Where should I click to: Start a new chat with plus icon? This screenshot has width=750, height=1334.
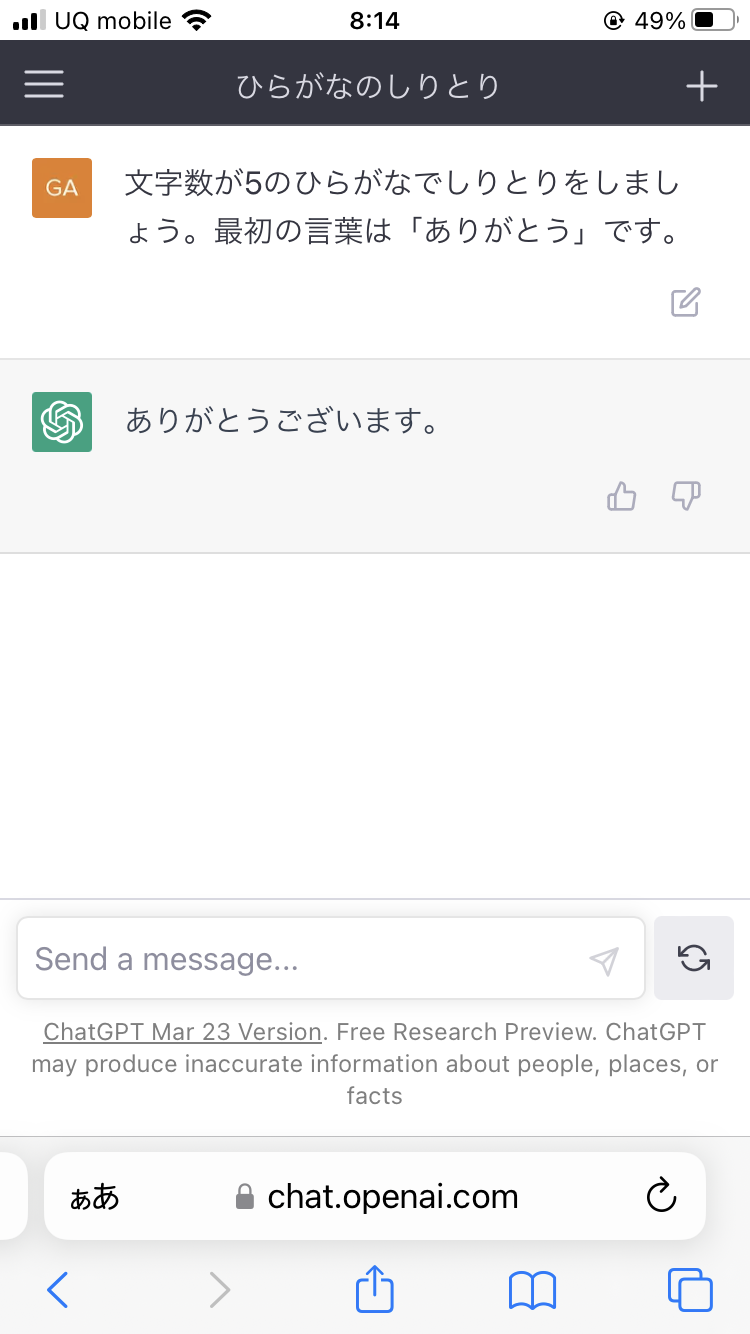pyautogui.click(x=702, y=86)
